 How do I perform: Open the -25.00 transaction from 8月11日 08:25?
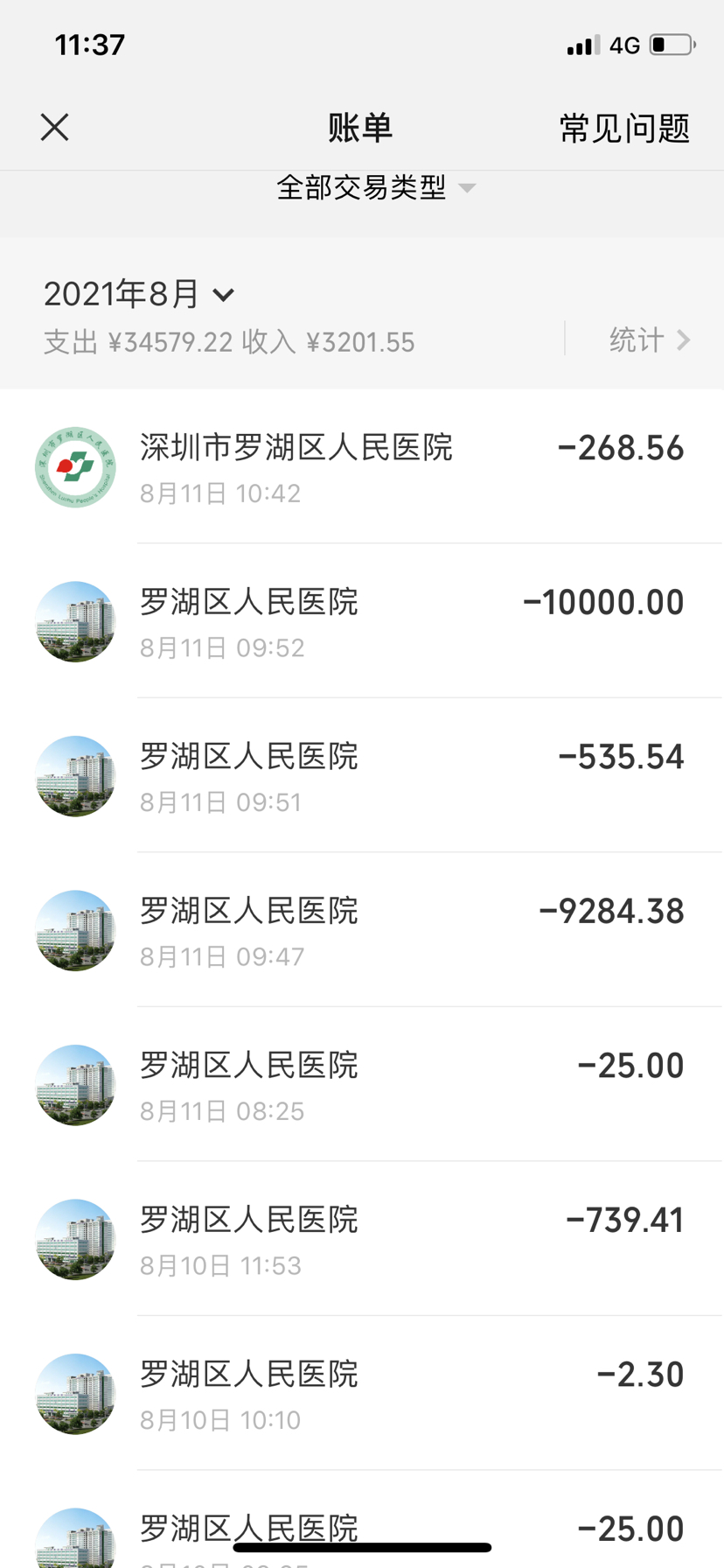(362, 1084)
